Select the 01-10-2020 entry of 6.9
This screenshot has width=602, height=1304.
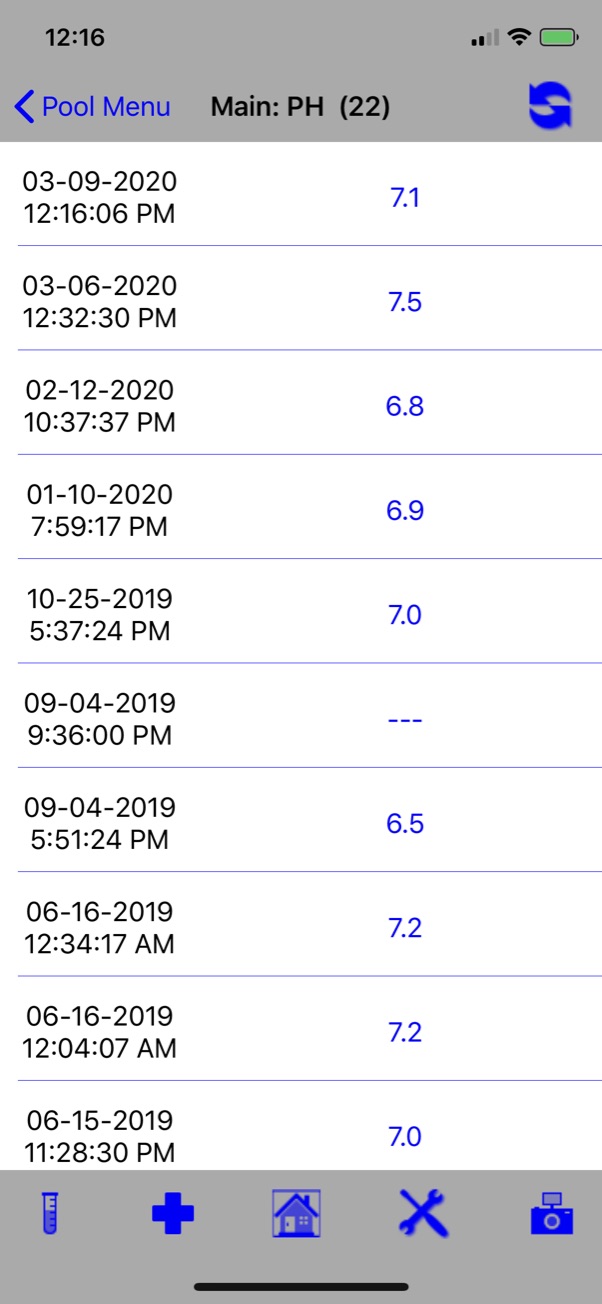pyautogui.click(x=301, y=507)
